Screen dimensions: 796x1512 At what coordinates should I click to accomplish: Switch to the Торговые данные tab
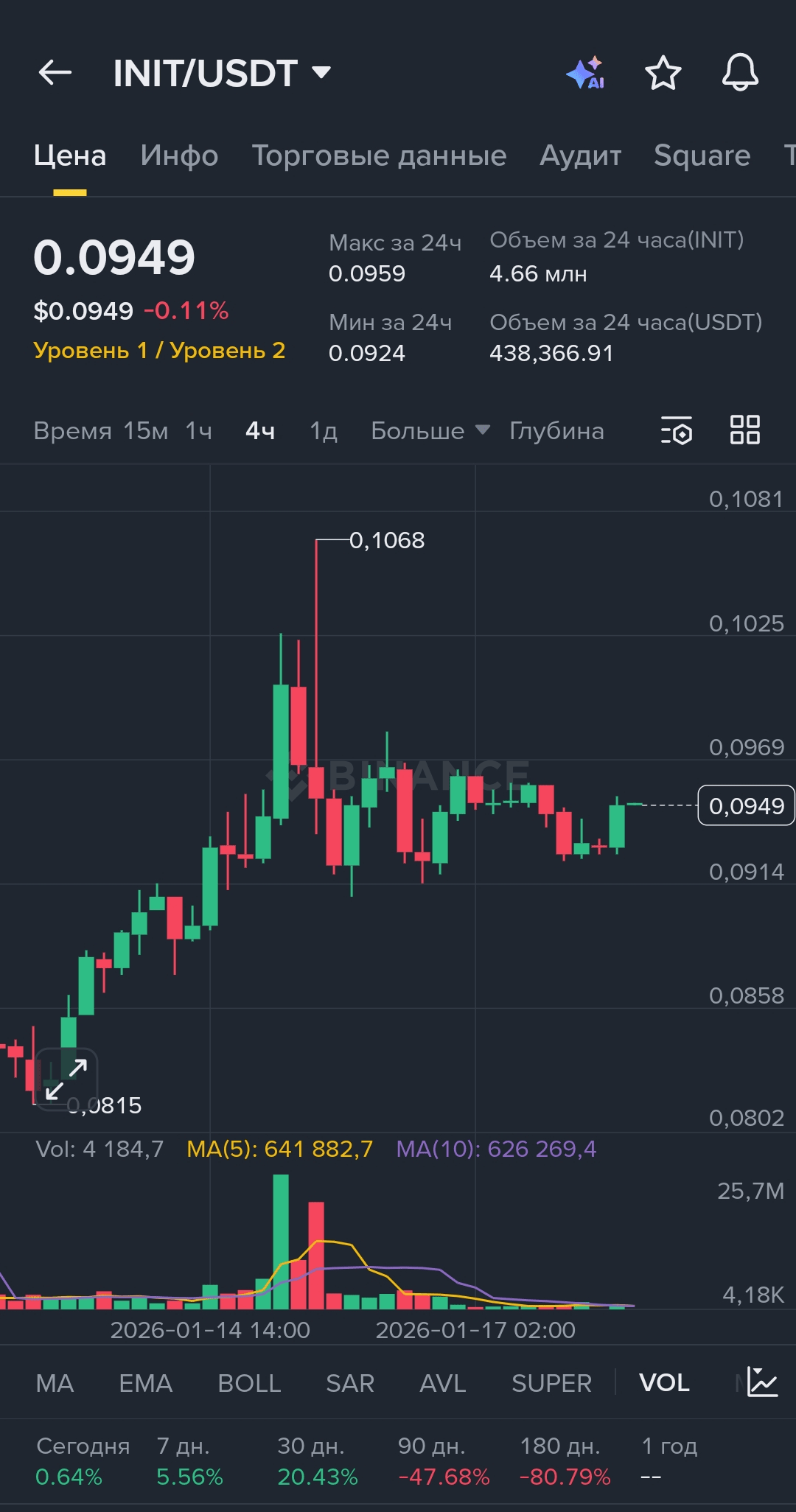coord(379,155)
